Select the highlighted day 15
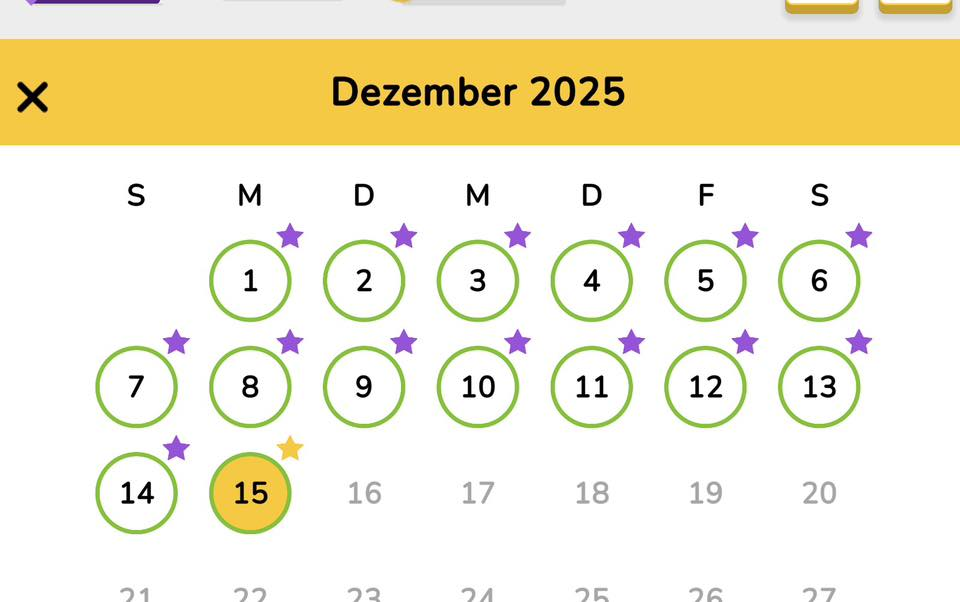Viewport: 960px width, 602px height. tap(250, 493)
